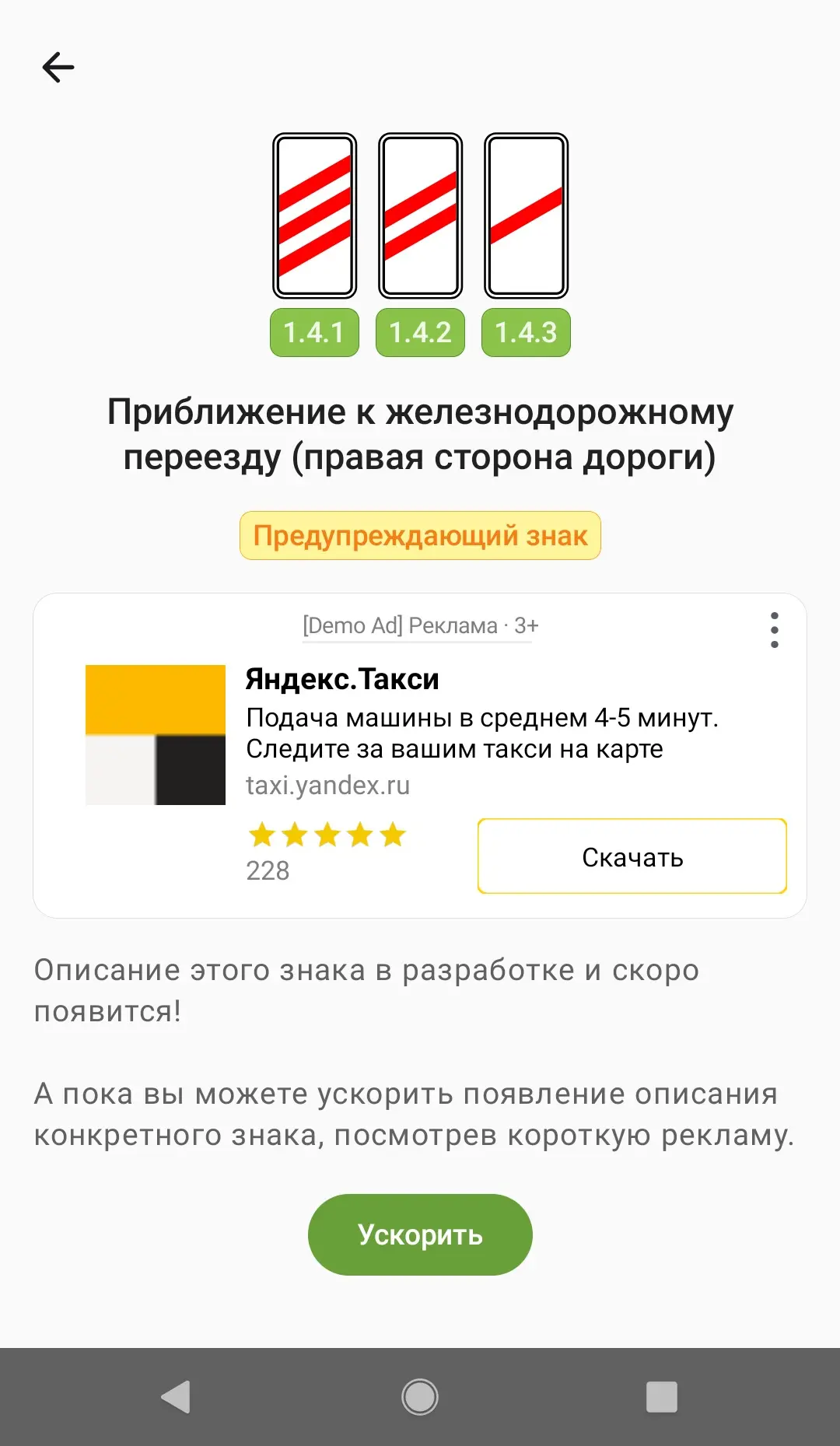Open recent apps from the navigation bar
Viewport: 840px width, 1446px height.
click(x=661, y=1397)
